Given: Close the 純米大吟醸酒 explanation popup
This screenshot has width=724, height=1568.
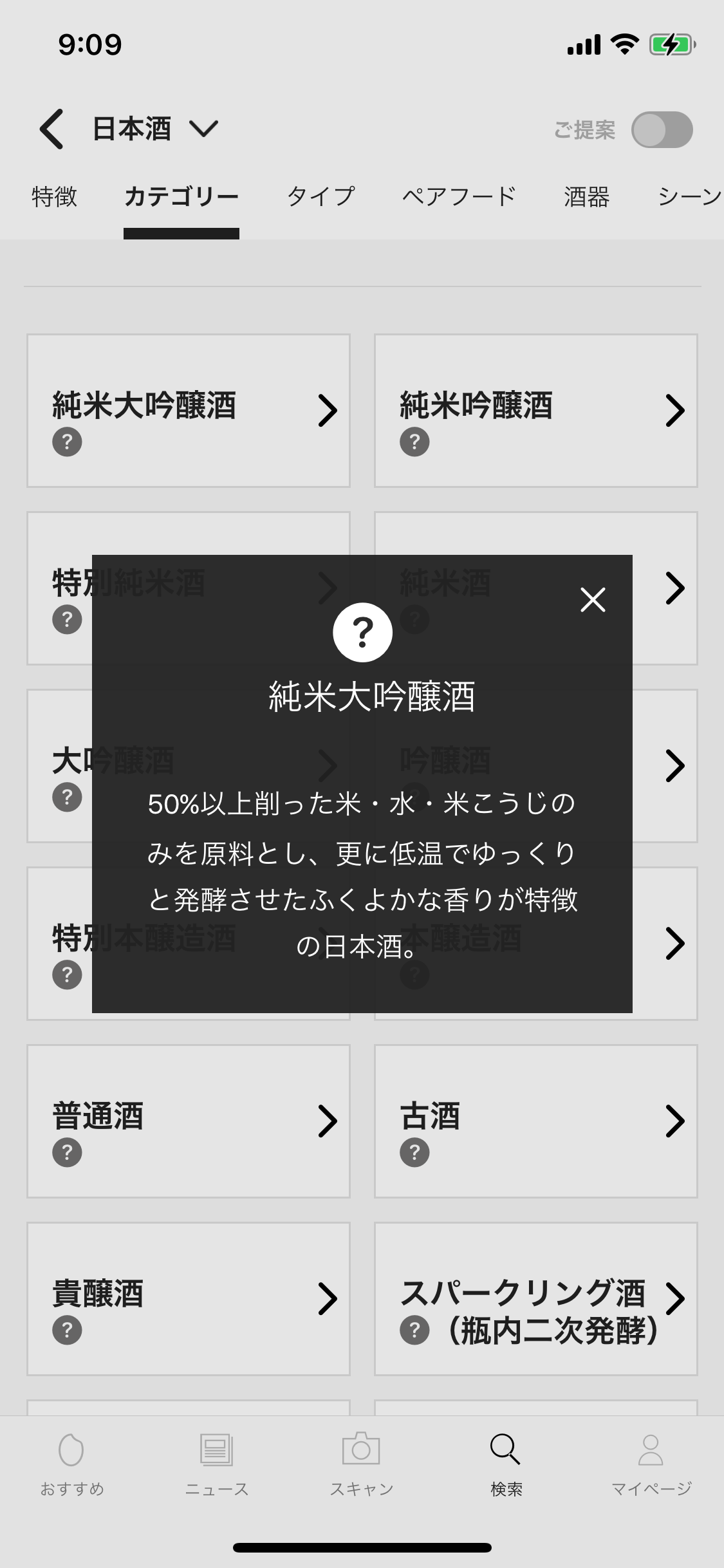Looking at the screenshot, I should tap(592, 599).
